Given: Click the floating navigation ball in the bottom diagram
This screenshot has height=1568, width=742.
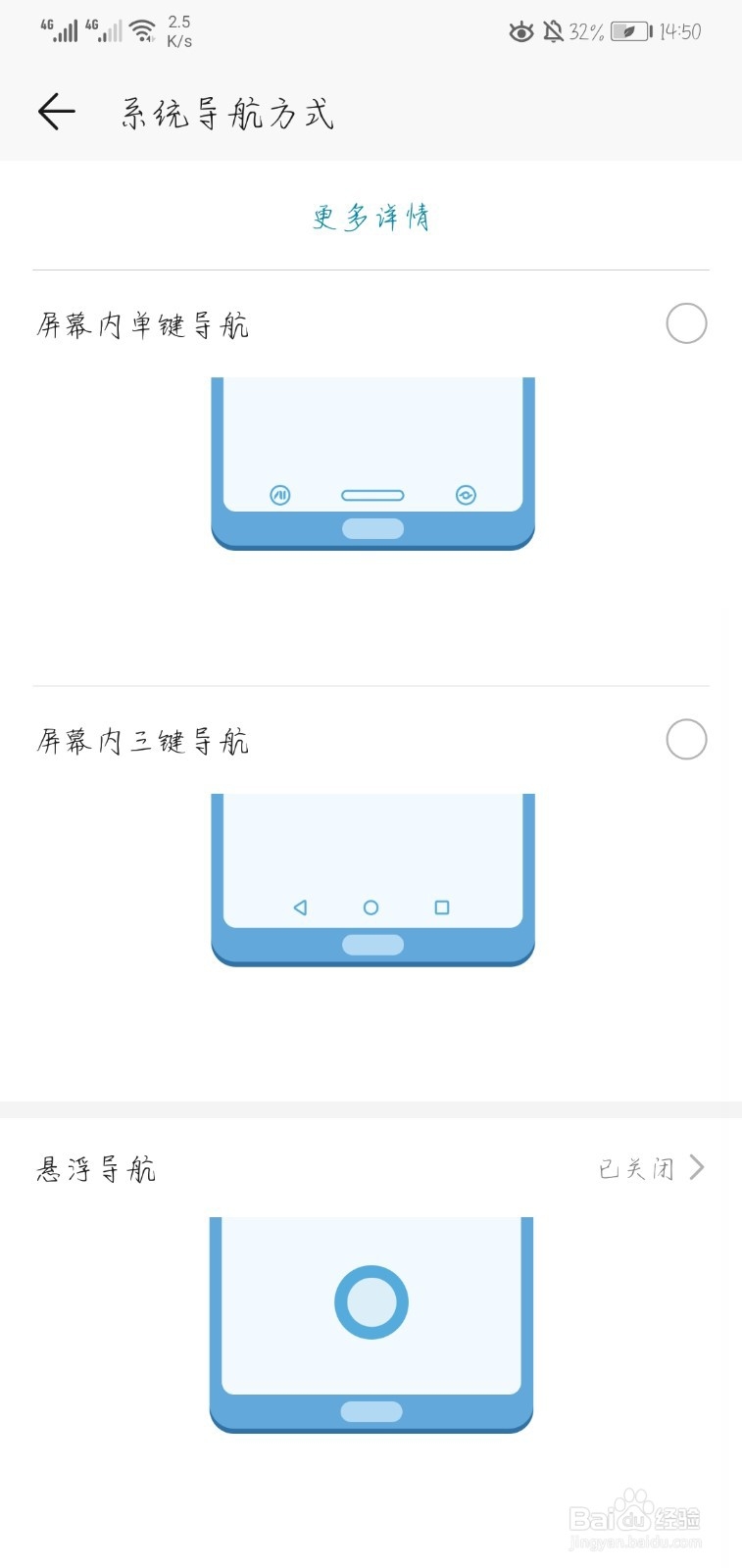Looking at the screenshot, I should (x=371, y=1301).
